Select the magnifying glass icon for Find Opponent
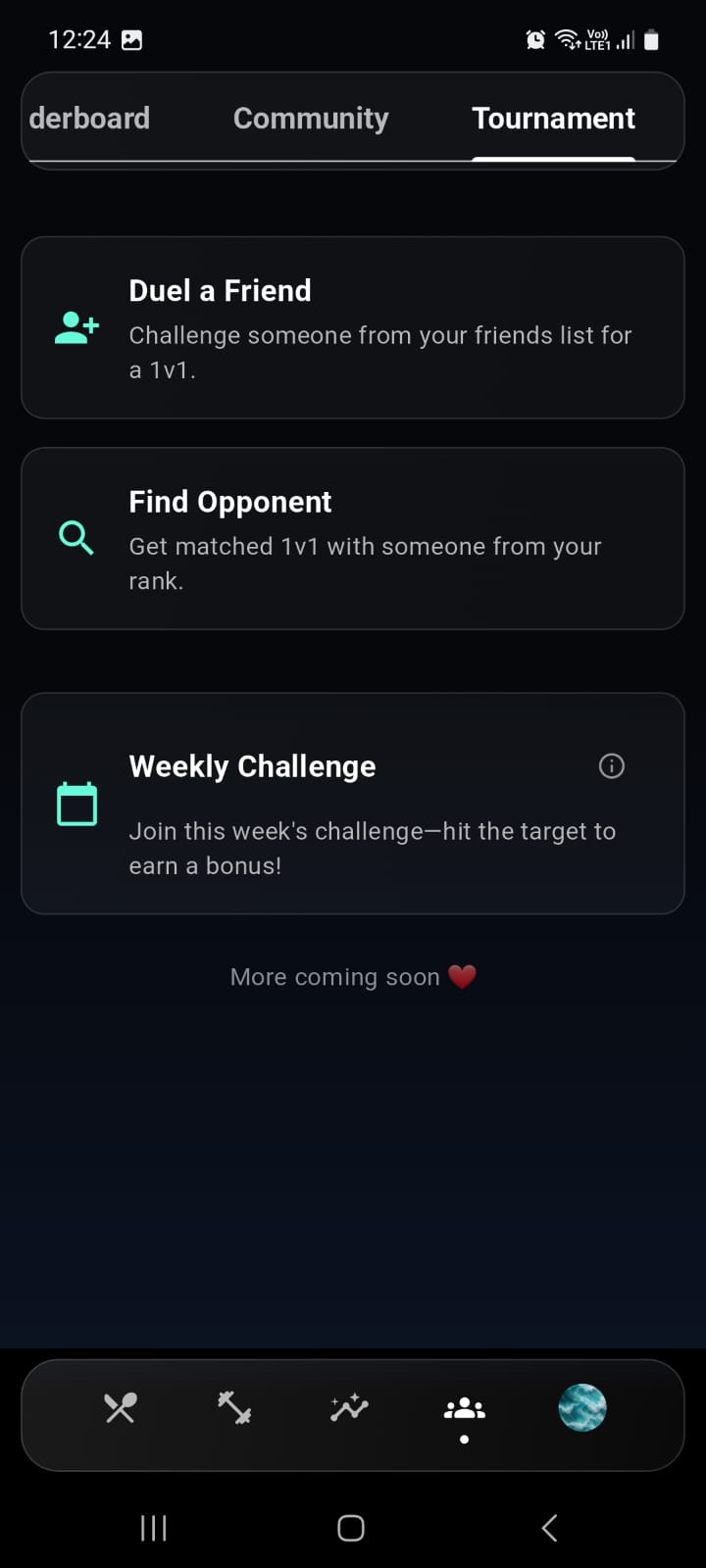Image resolution: width=706 pixels, height=1568 pixels. [76, 538]
